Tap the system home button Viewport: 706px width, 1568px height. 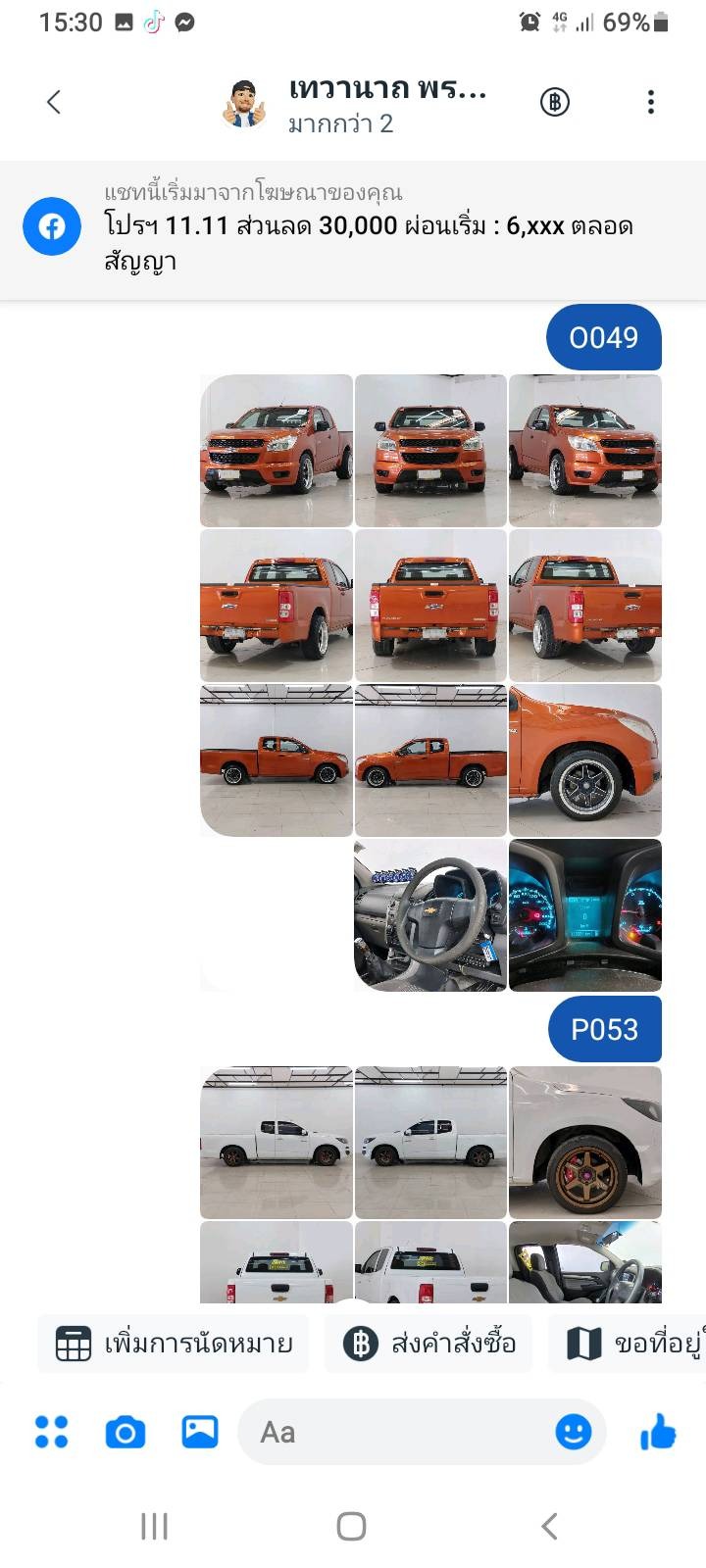351,1526
